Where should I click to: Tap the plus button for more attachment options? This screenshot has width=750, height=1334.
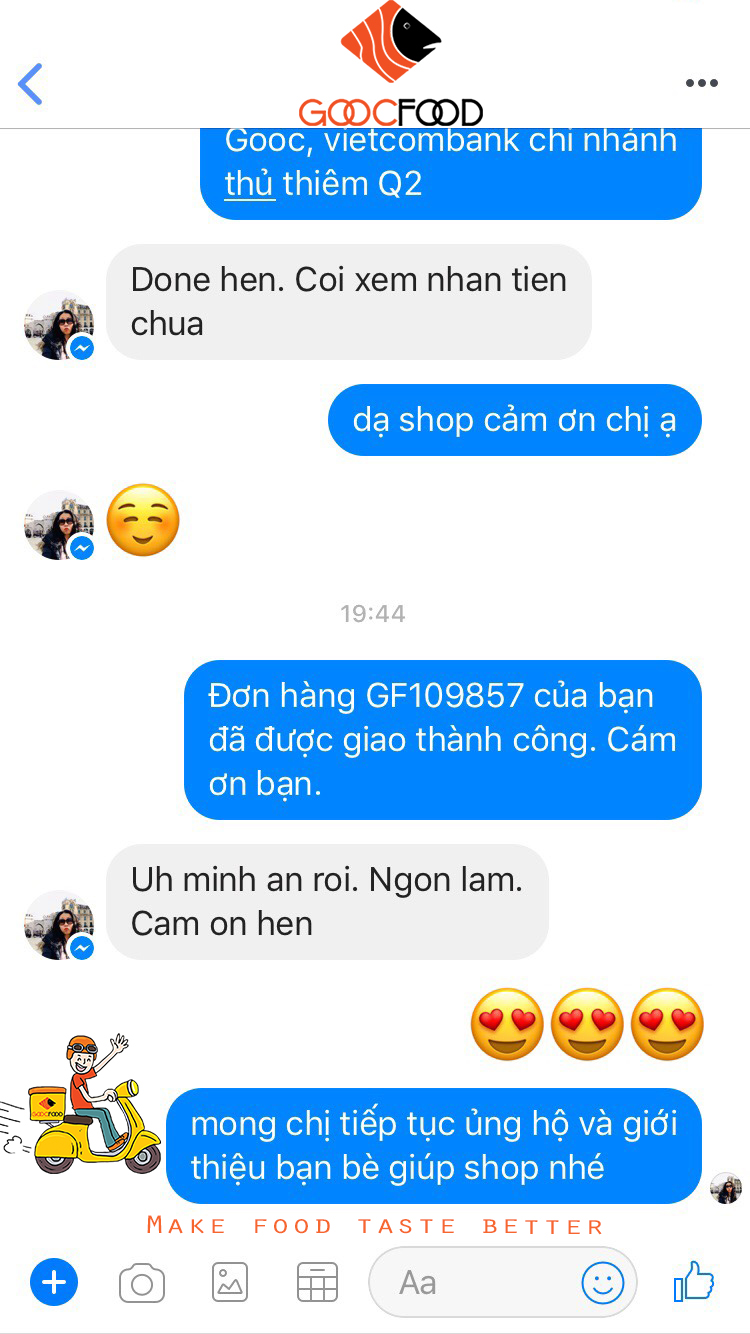pos(54,1281)
